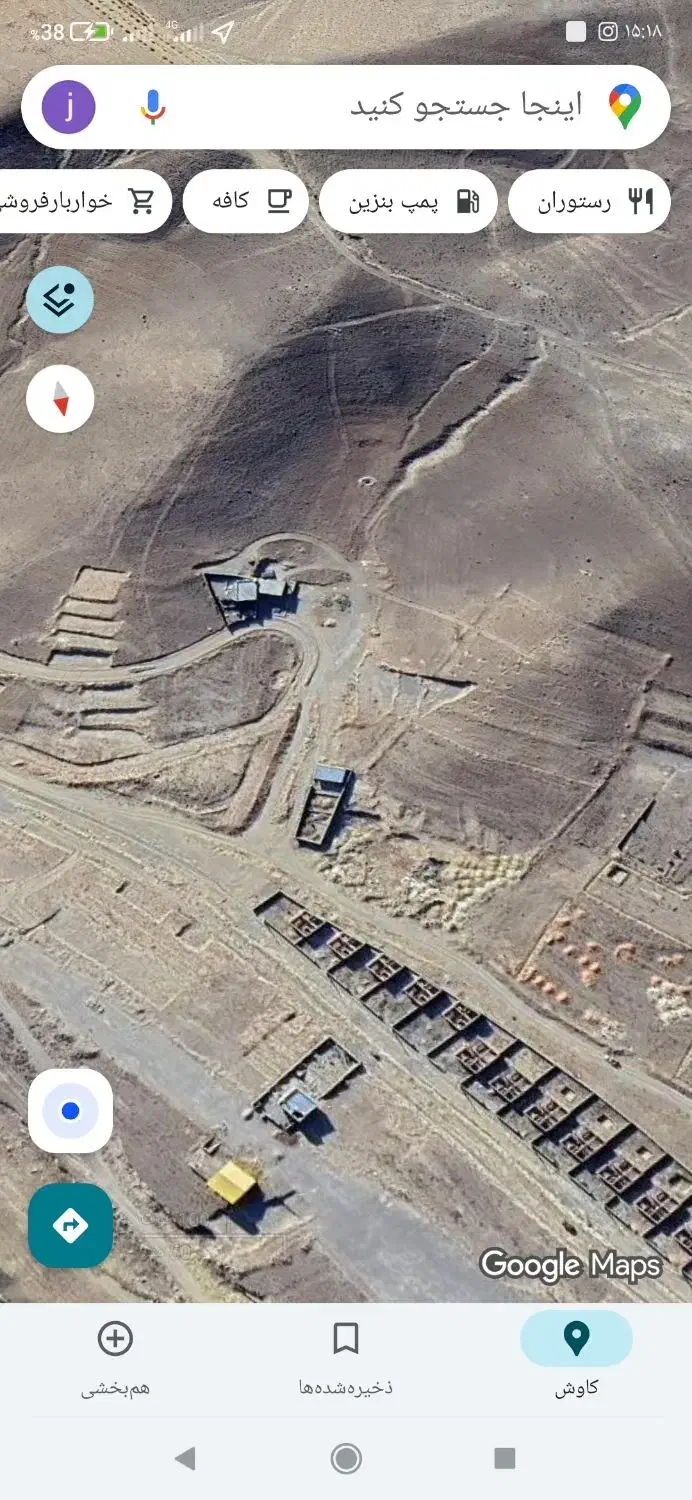692x1500 pixels.
Task: Switch to the 'ذخیره‌شده‌ها' saved tab
Action: [346, 1355]
